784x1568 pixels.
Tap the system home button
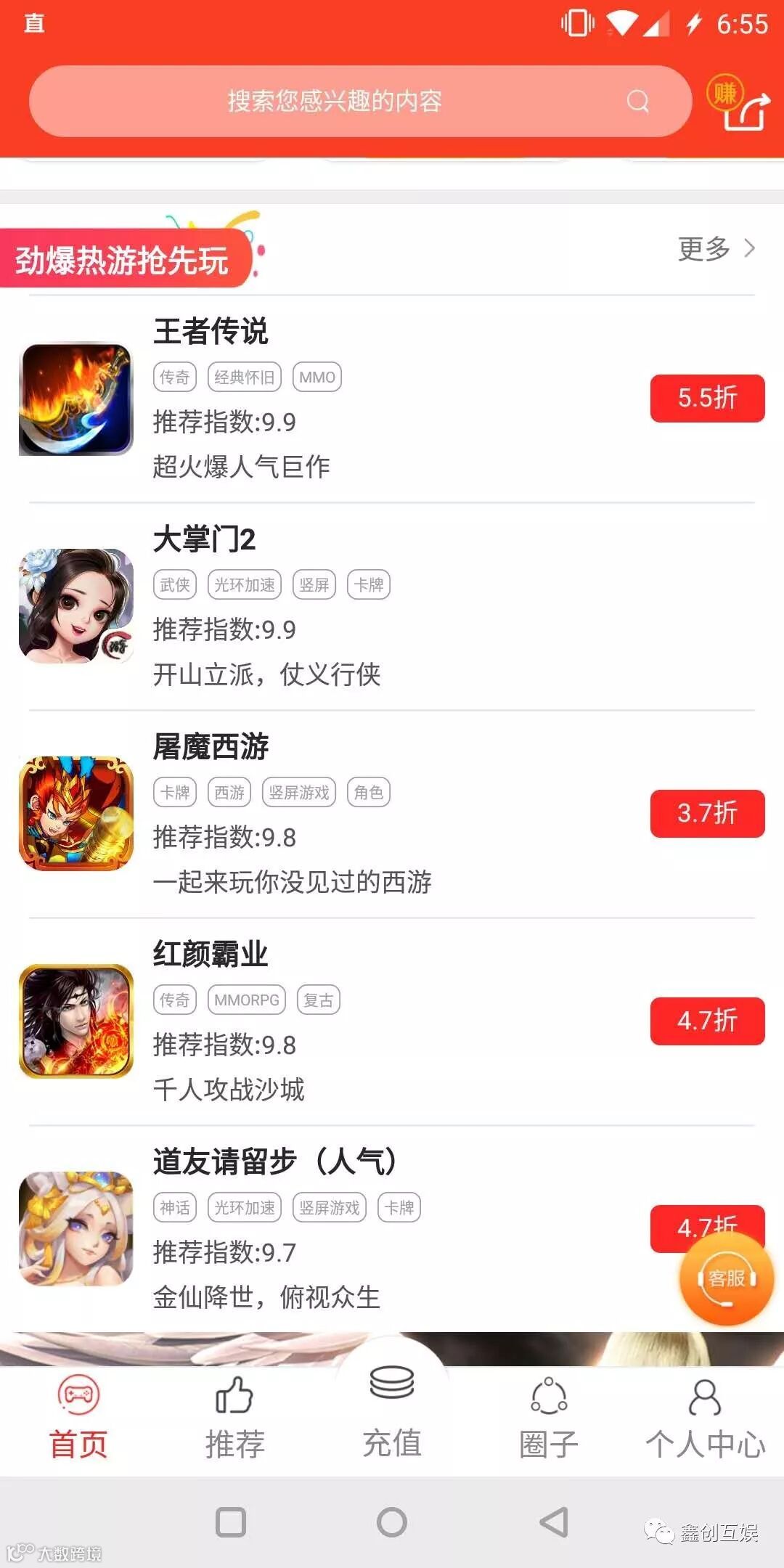click(392, 1522)
